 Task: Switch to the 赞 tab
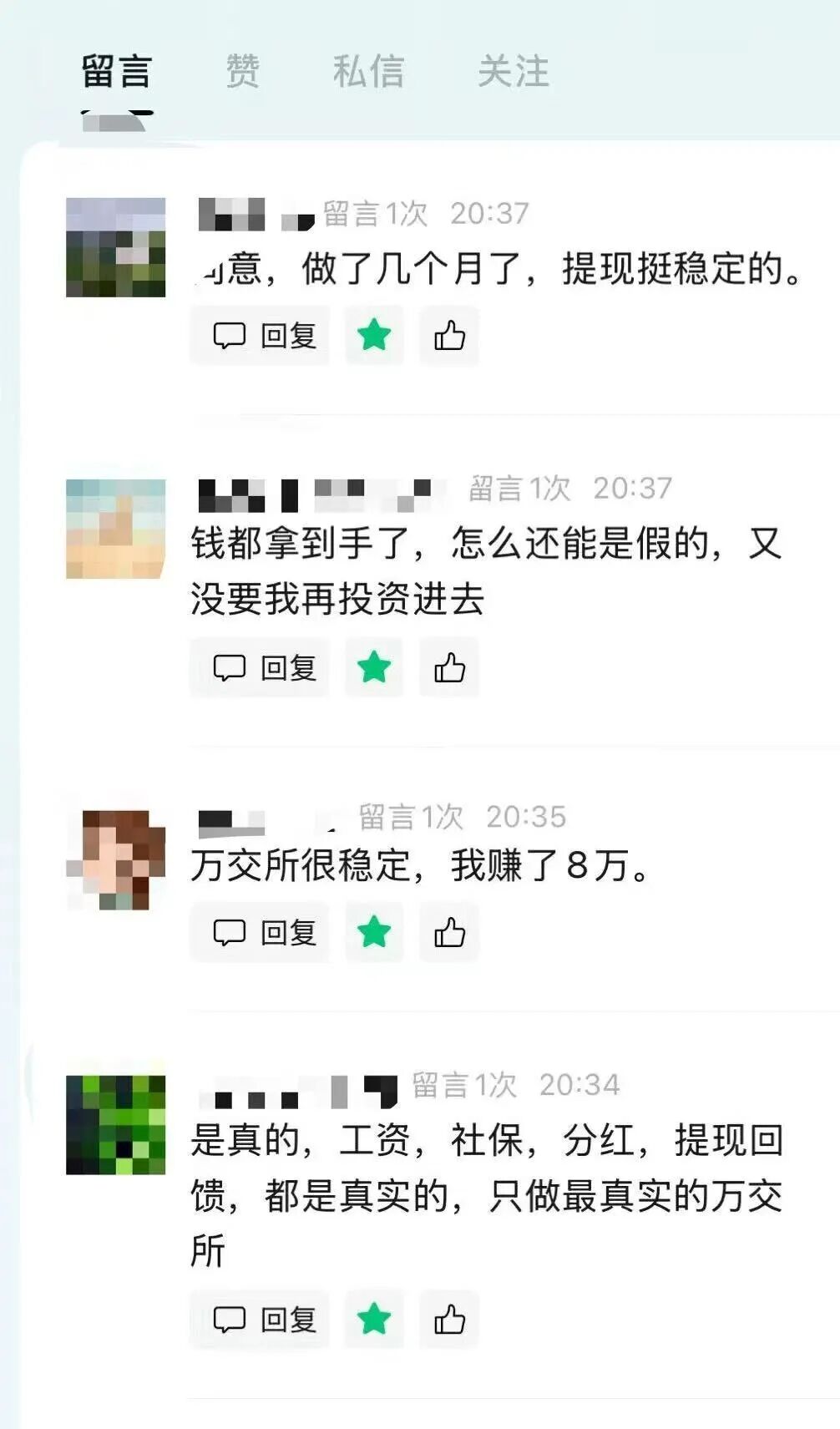[243, 70]
